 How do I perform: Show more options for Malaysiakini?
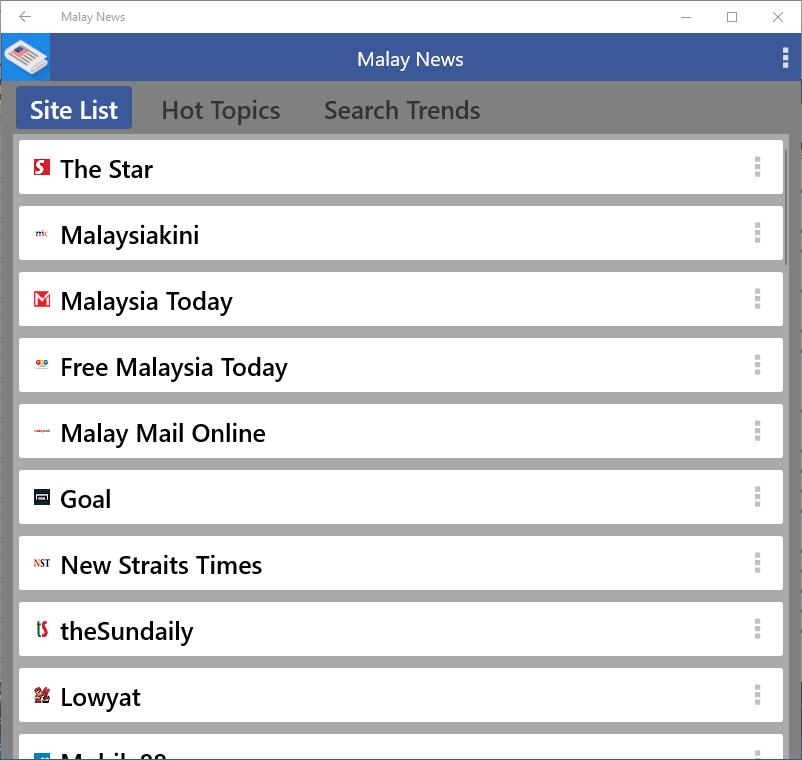(x=757, y=233)
